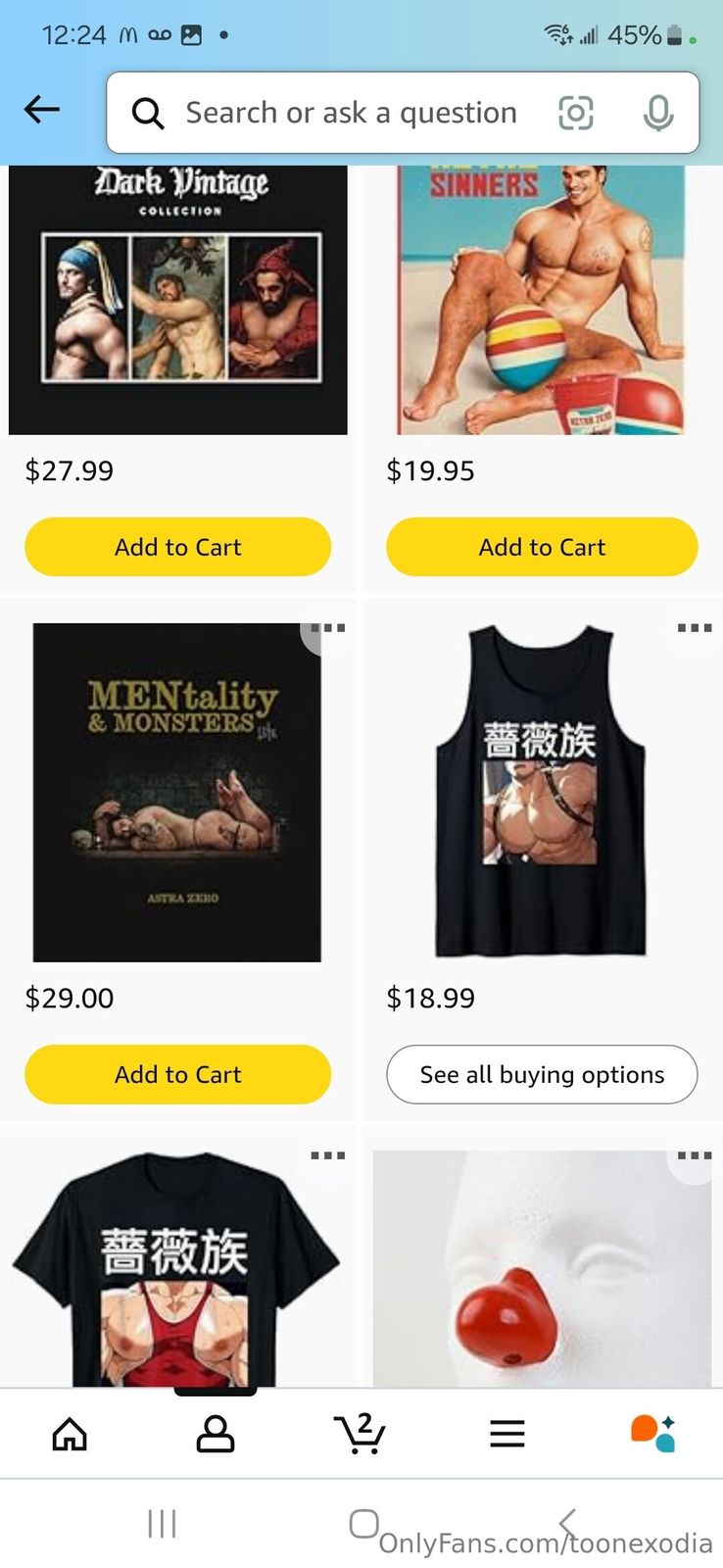This screenshot has width=723, height=1568.
Task: Add the $19.95 Sinners book to cart
Action: [542, 547]
